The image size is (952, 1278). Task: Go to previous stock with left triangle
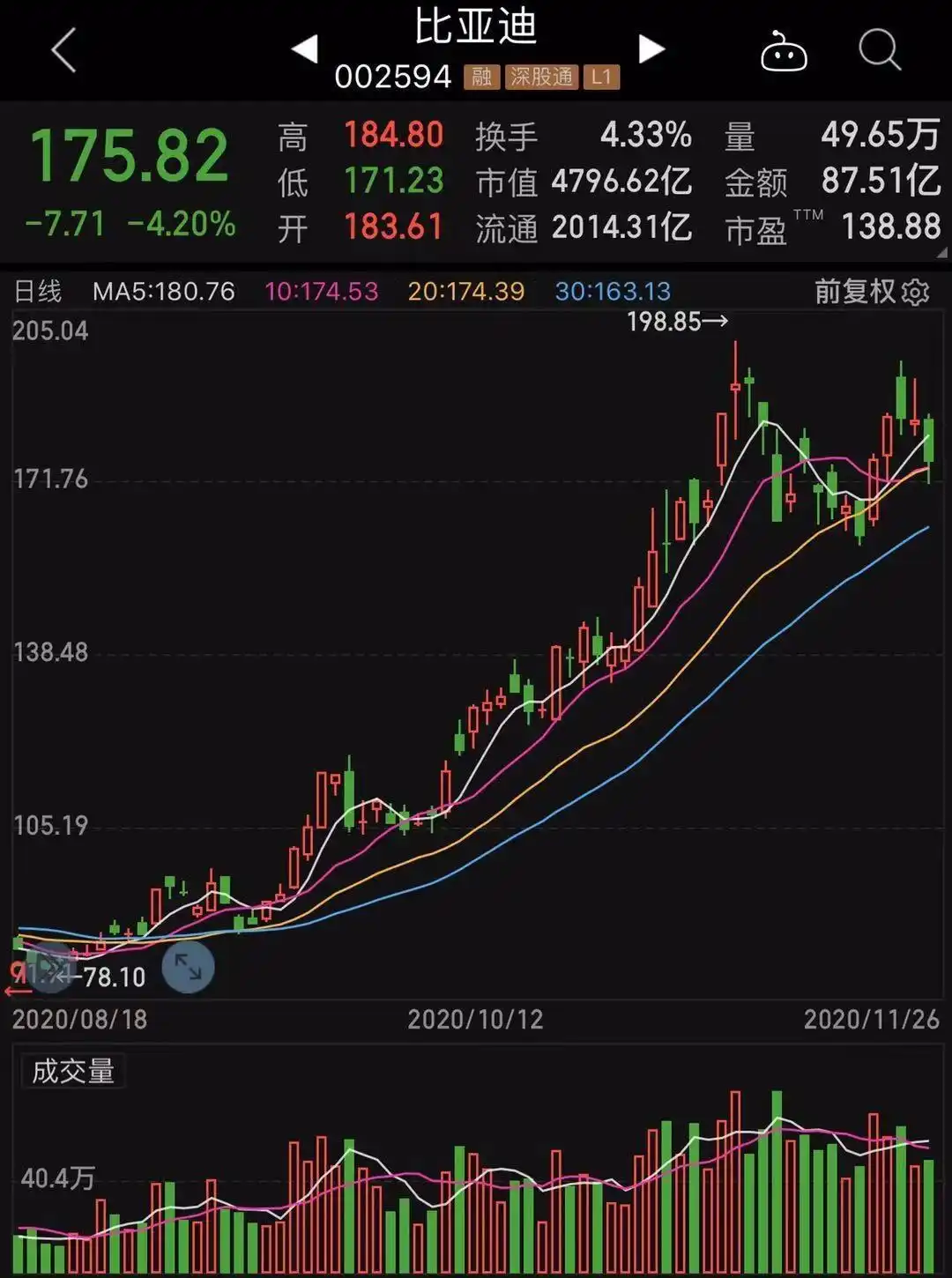[304, 51]
